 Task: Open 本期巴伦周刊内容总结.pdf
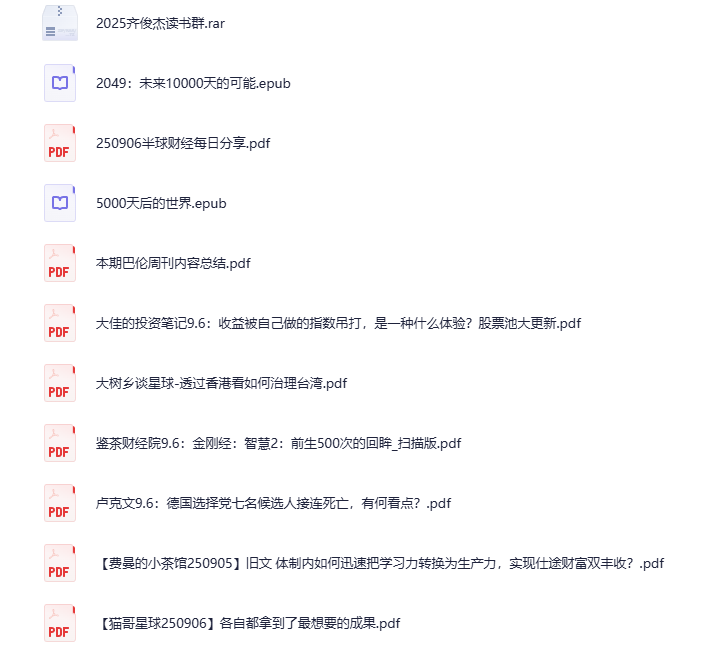click(x=173, y=263)
